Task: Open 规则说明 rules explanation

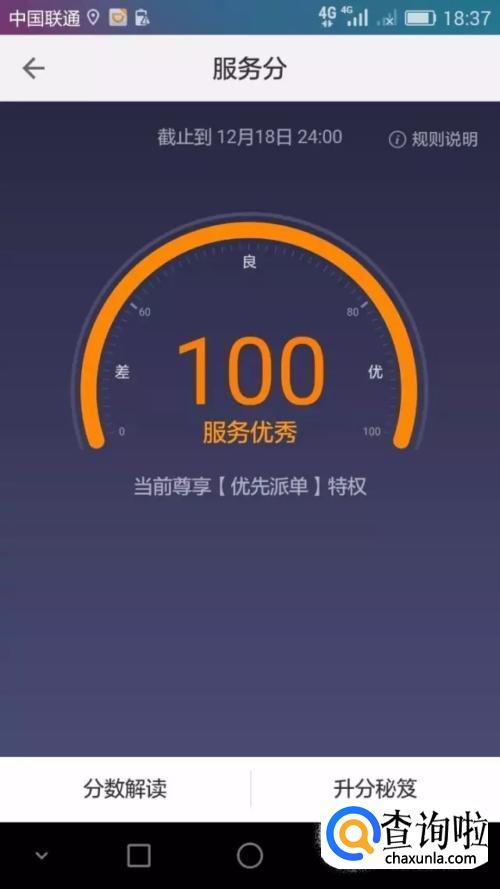Action: (x=434, y=139)
